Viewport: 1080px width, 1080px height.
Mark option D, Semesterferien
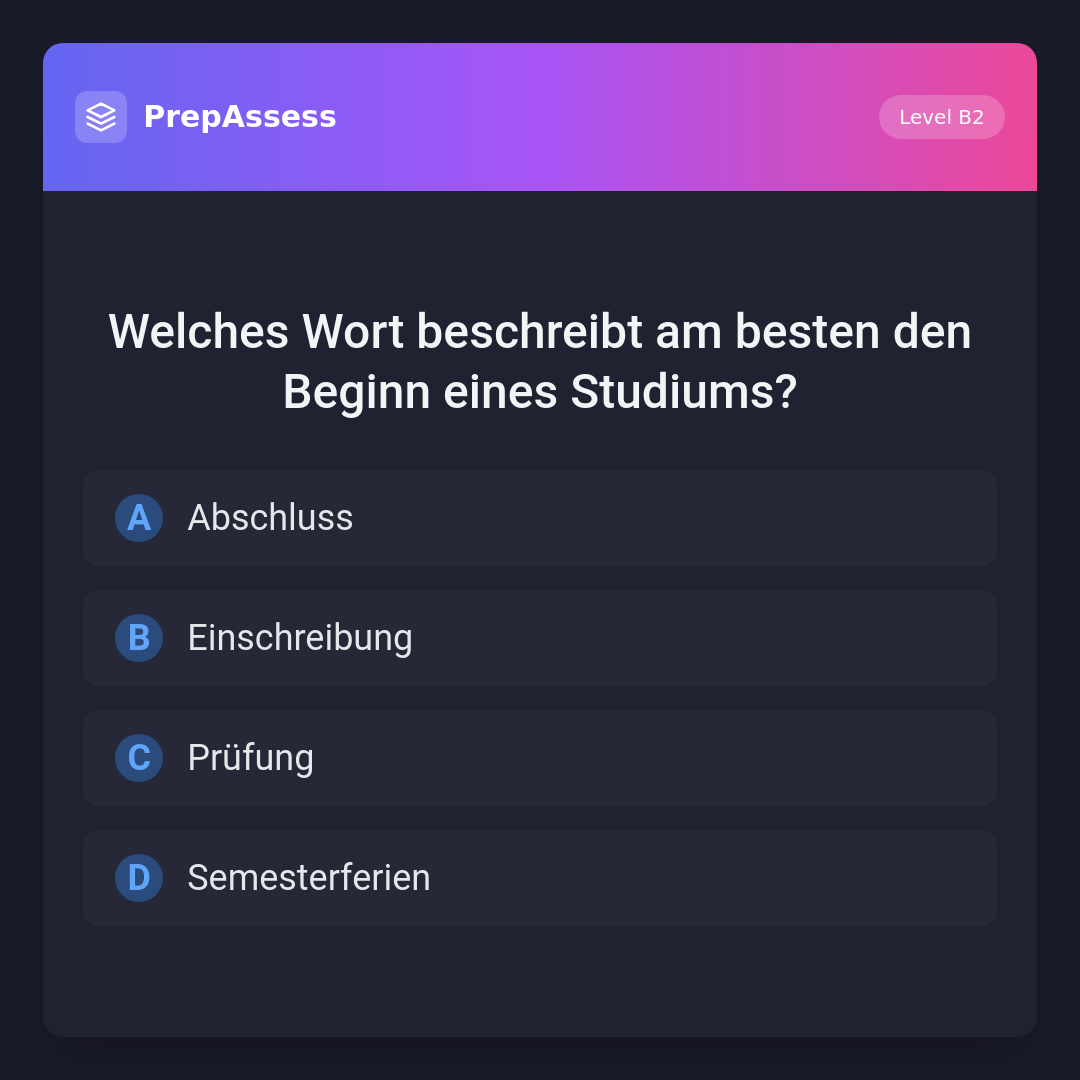tap(539, 878)
